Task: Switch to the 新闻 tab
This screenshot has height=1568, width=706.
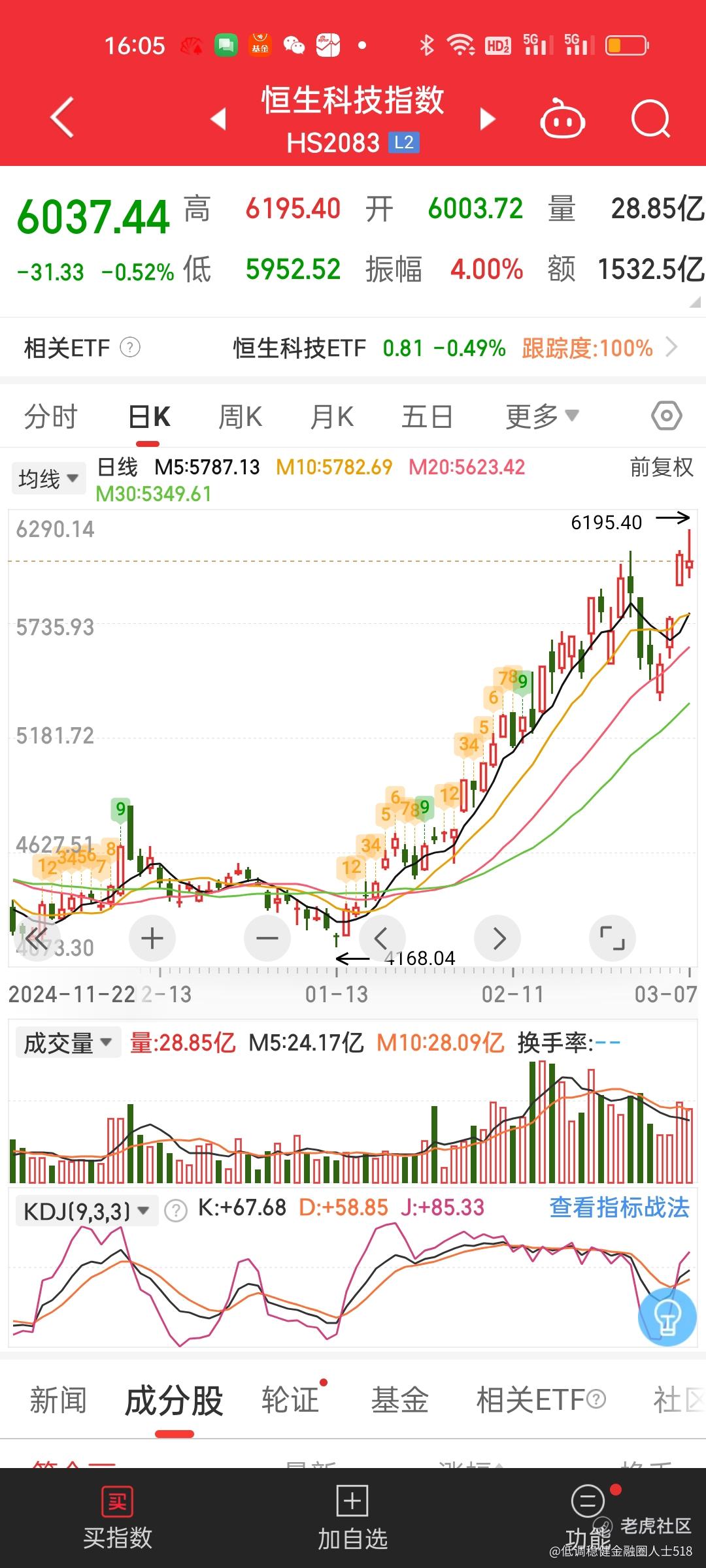Action: click(58, 1401)
